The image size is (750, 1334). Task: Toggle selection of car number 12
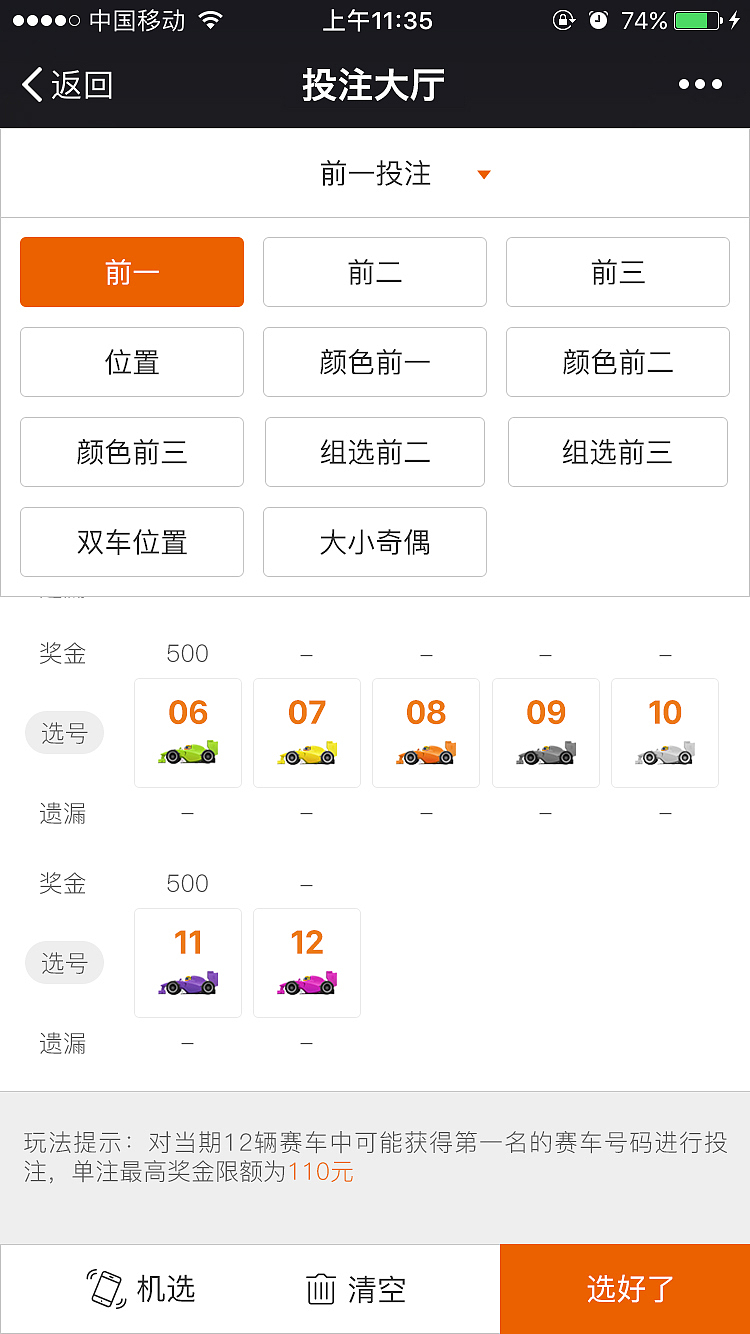pos(307,962)
